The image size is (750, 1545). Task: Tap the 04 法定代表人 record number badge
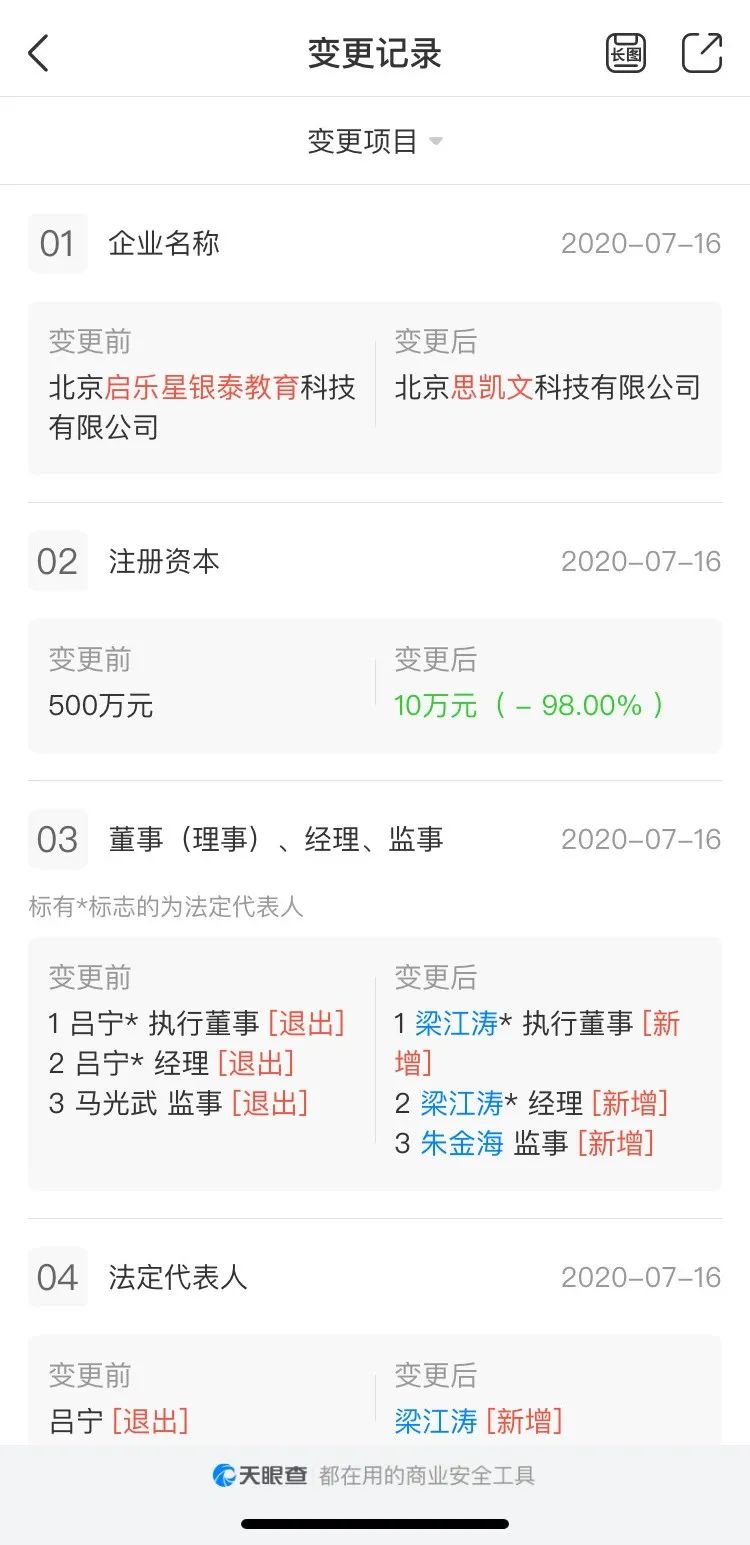tap(57, 1277)
